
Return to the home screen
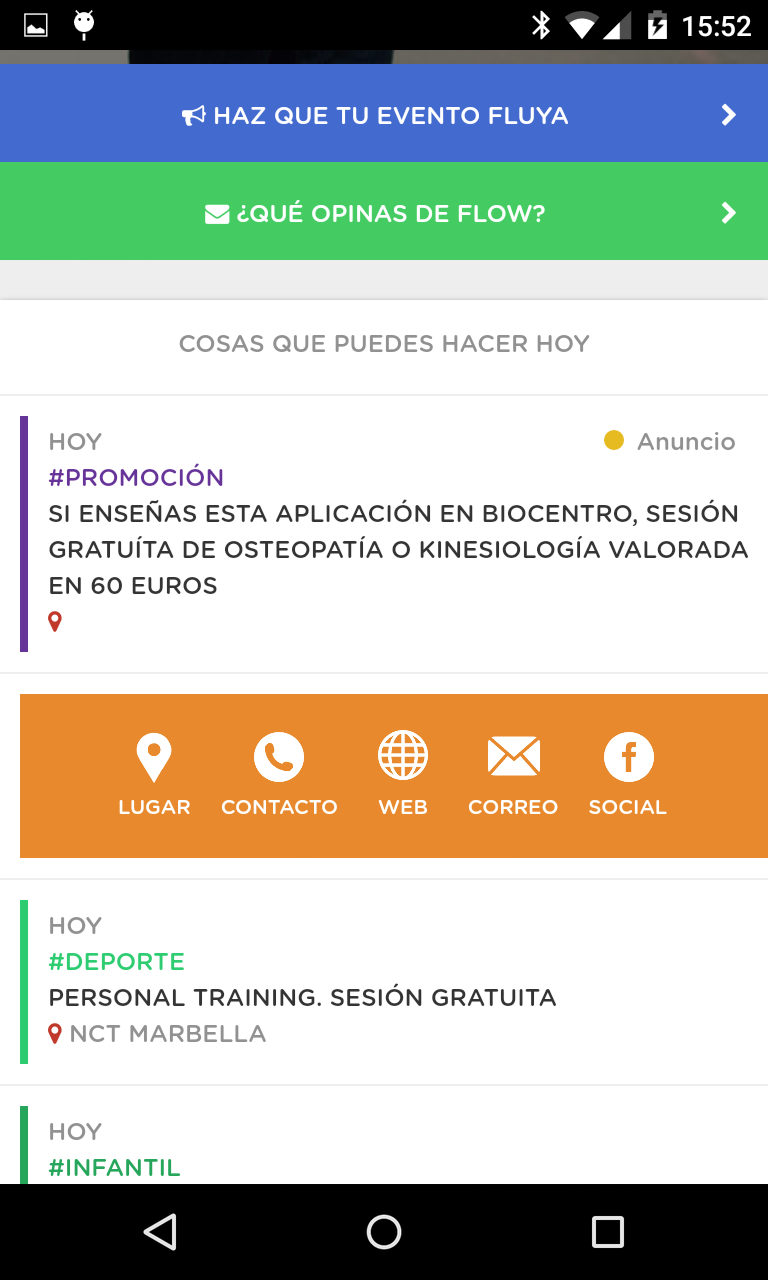[384, 1232]
